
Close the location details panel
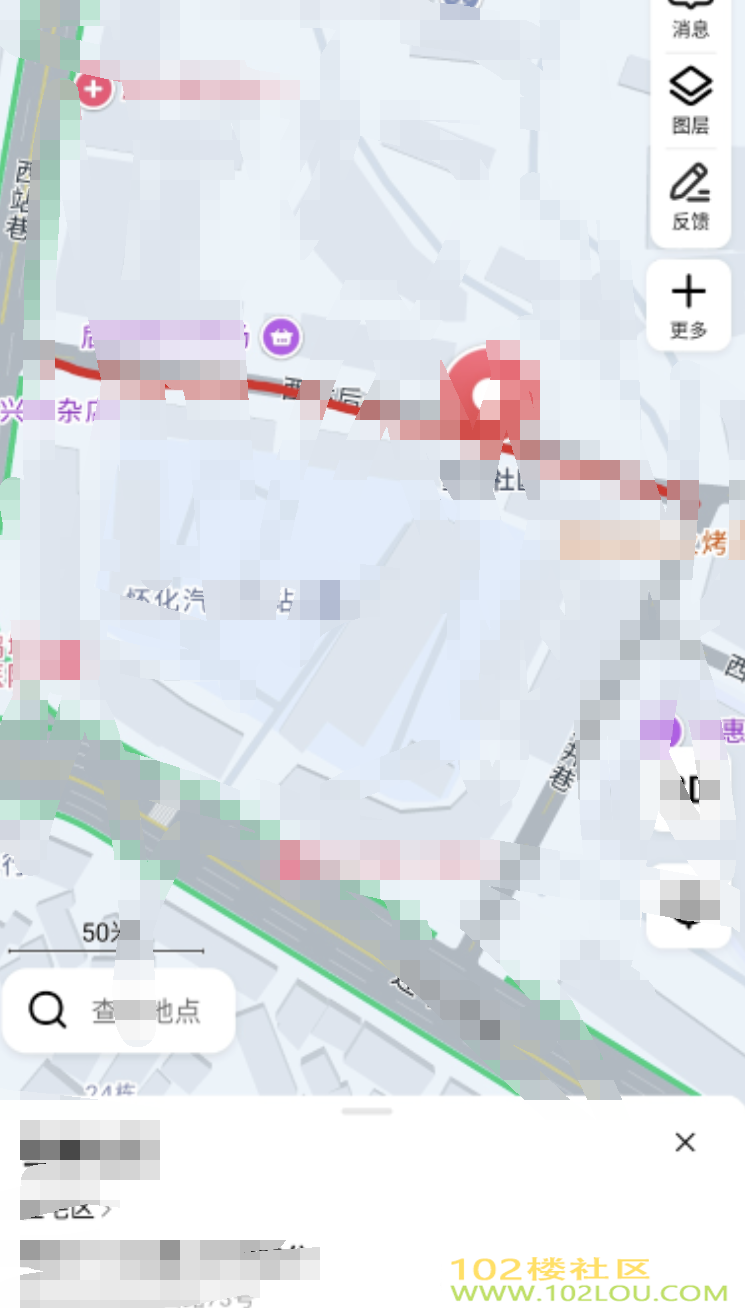685,1142
